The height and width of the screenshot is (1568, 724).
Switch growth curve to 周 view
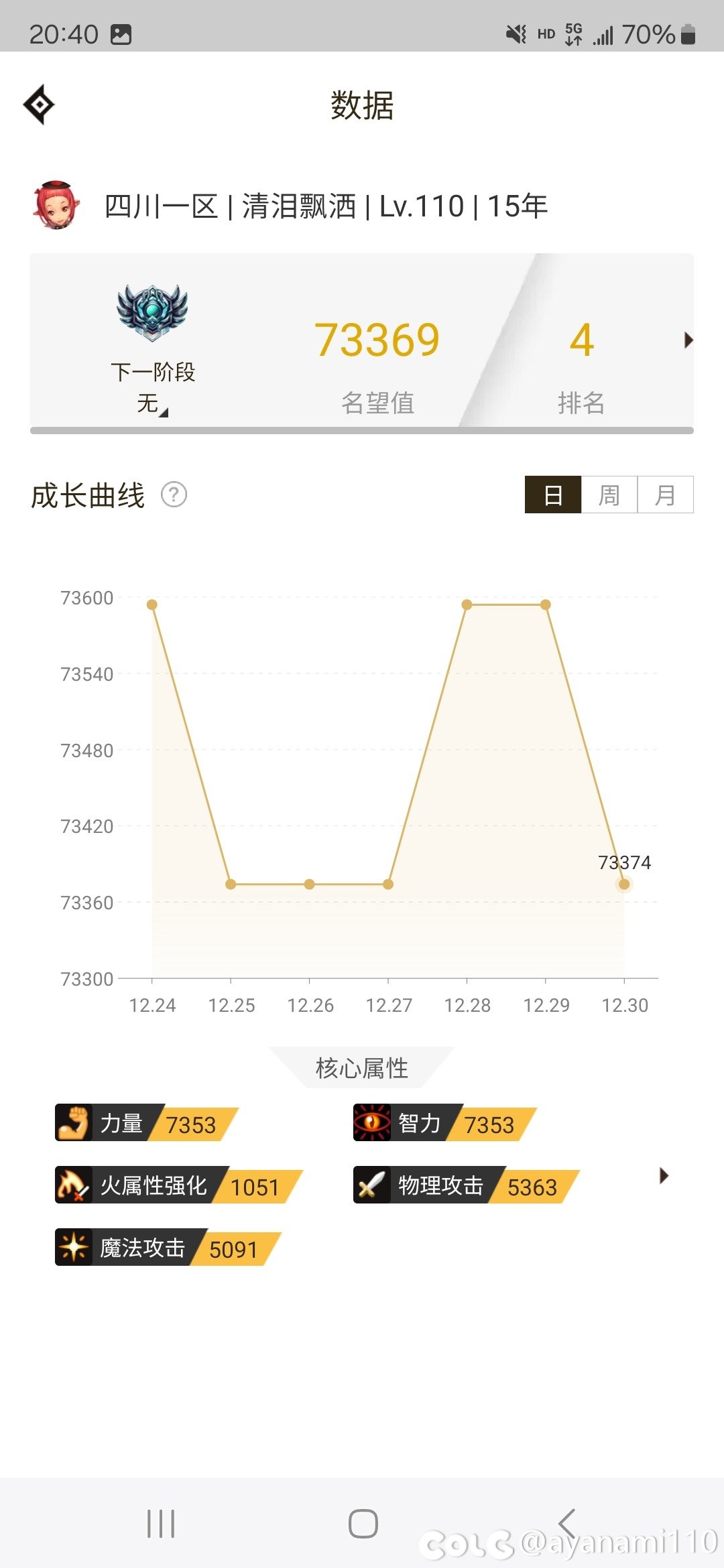609,495
